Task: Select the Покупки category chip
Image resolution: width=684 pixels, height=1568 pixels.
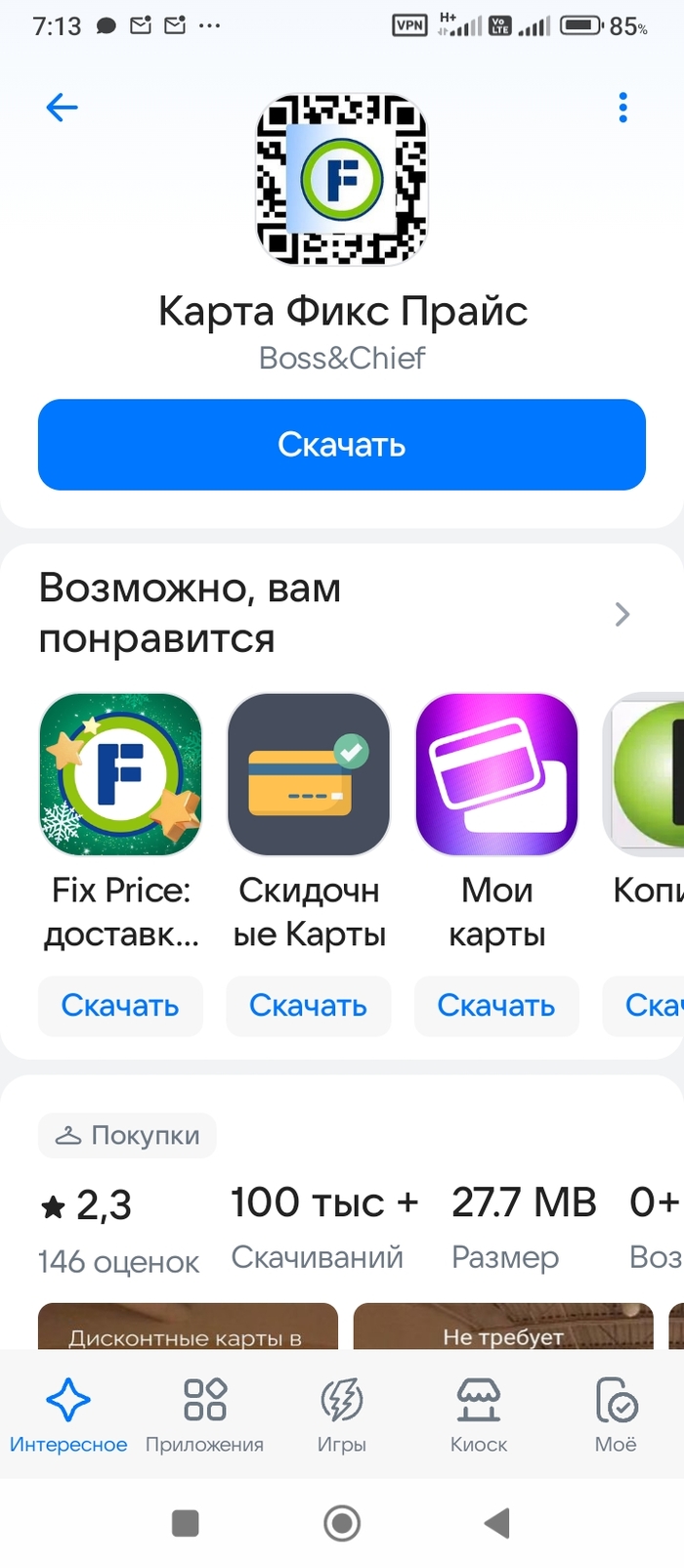Action: (128, 1136)
